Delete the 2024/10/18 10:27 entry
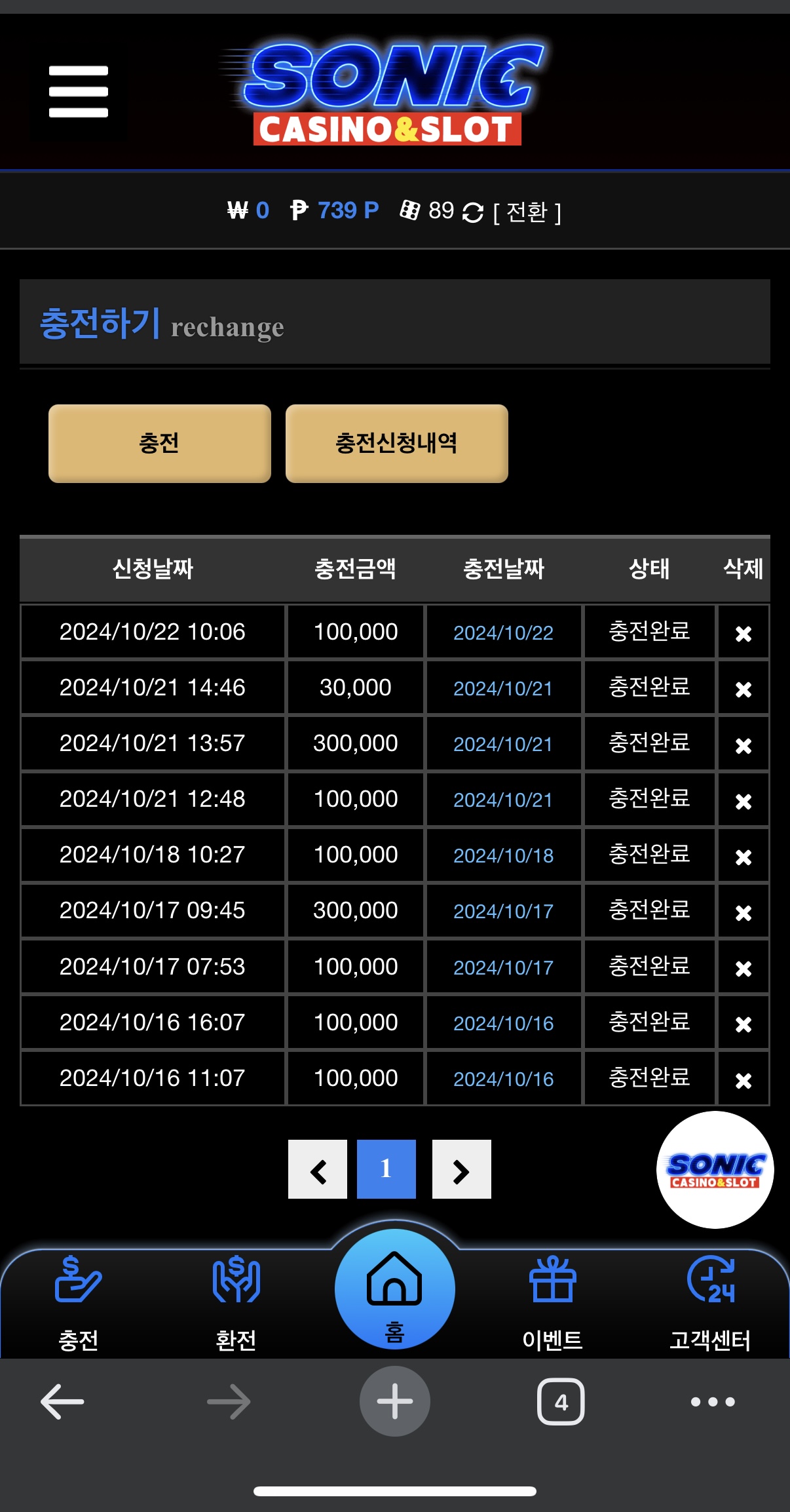790x1512 pixels. pyautogui.click(x=743, y=857)
